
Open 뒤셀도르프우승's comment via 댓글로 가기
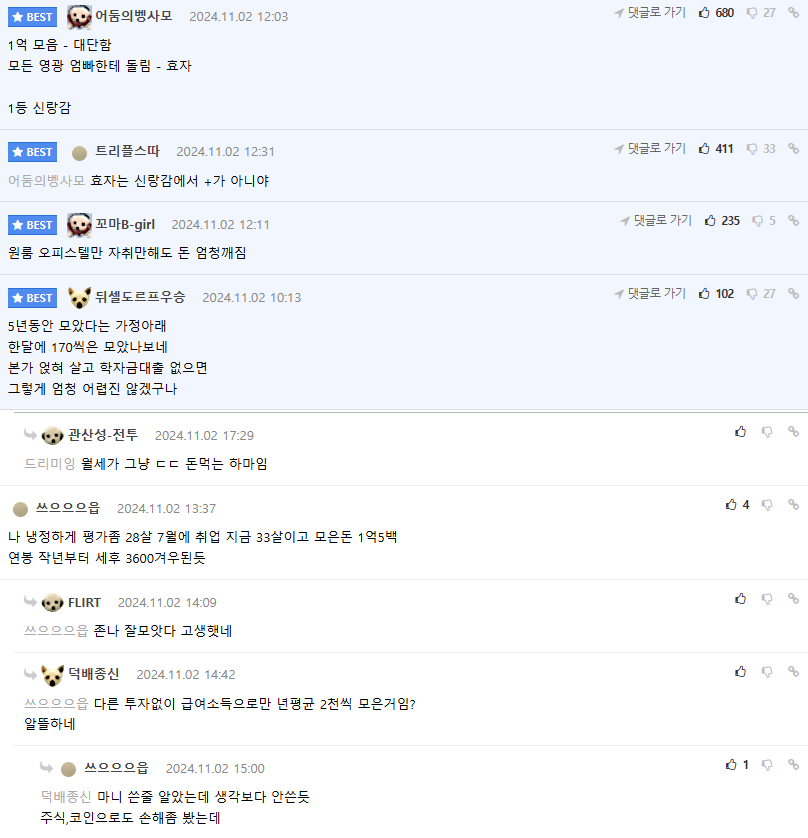650,294
